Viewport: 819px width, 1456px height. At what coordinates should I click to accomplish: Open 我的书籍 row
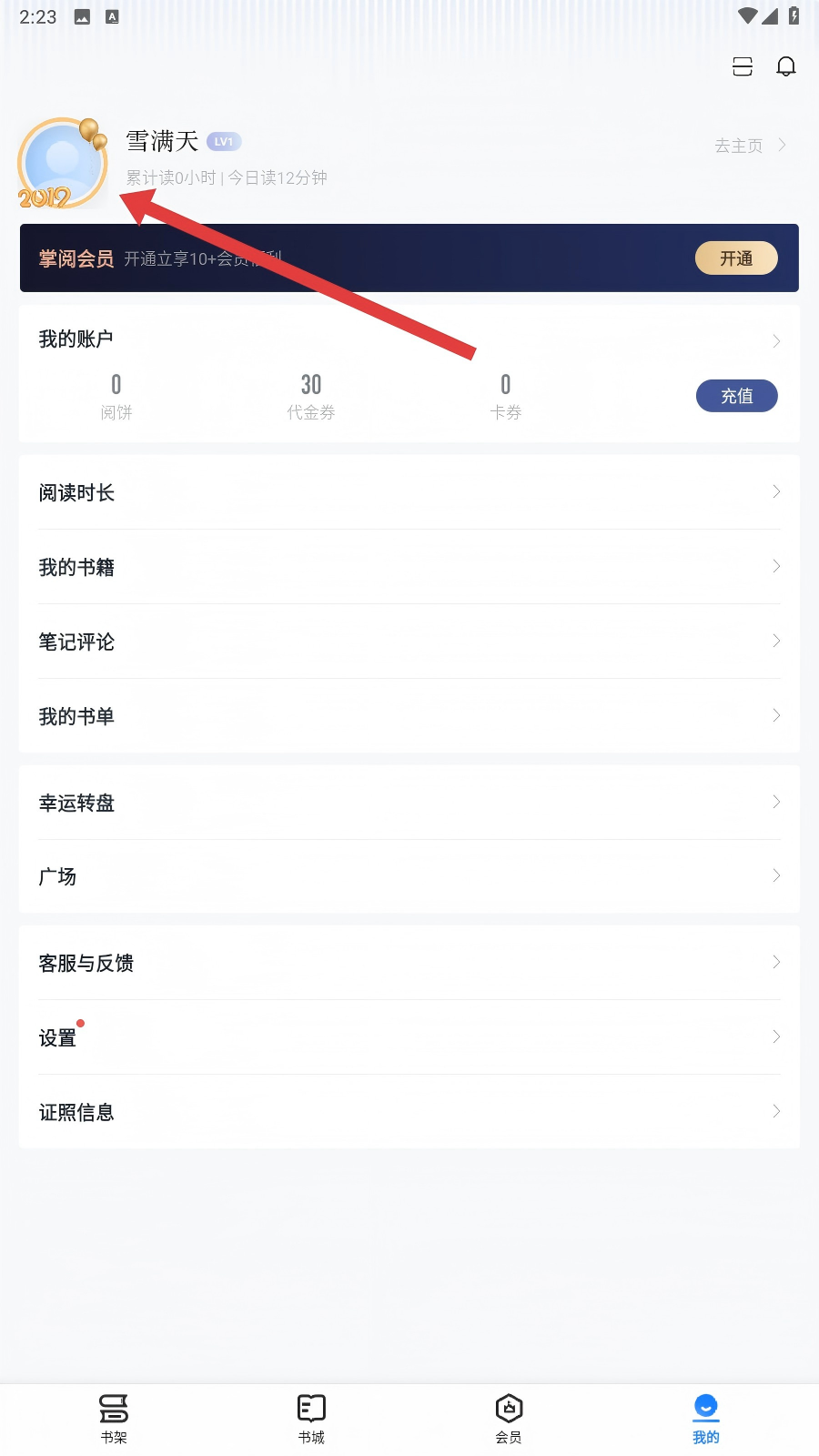[409, 567]
